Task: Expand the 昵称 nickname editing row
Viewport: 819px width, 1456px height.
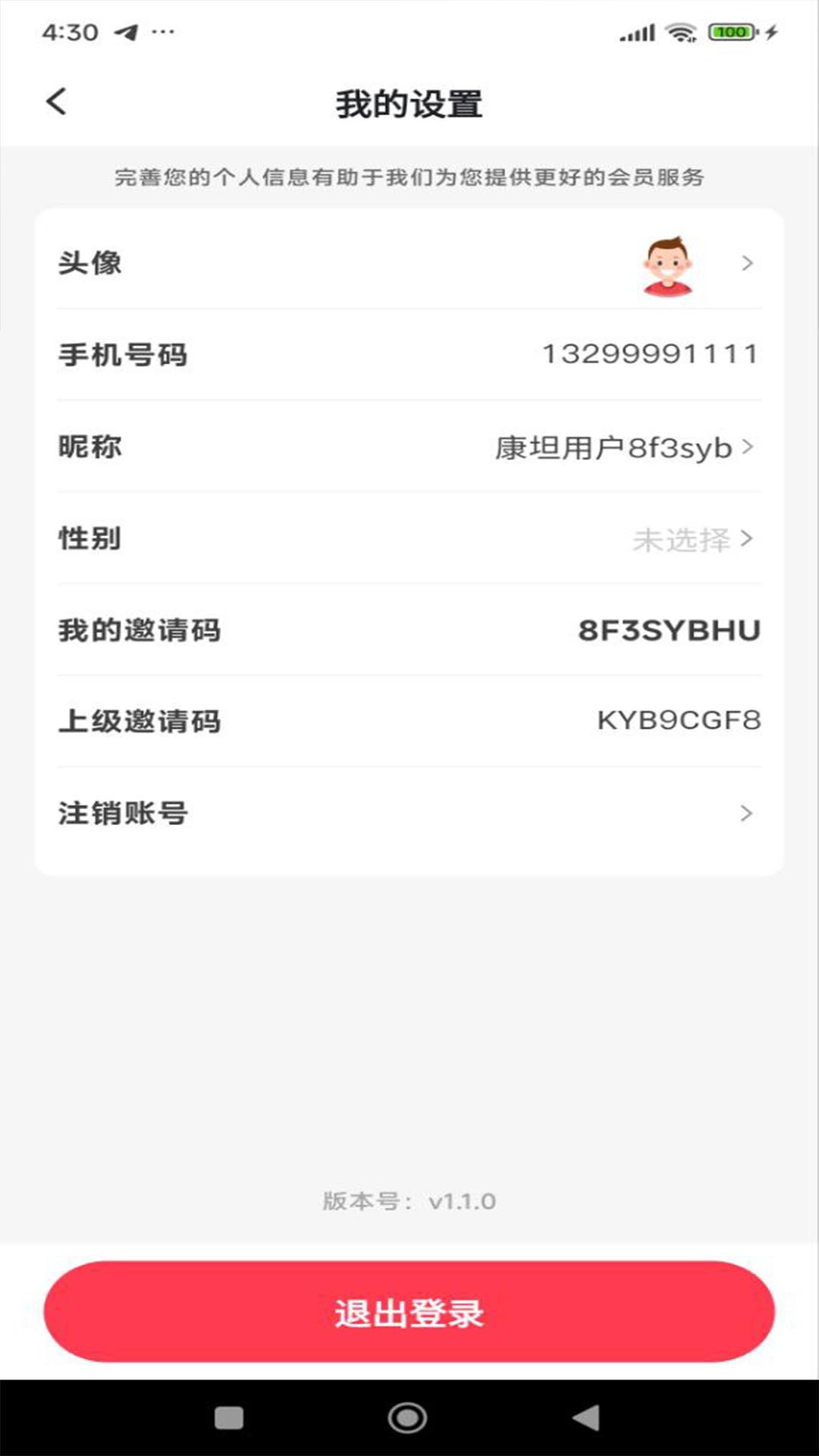Action: click(409, 447)
